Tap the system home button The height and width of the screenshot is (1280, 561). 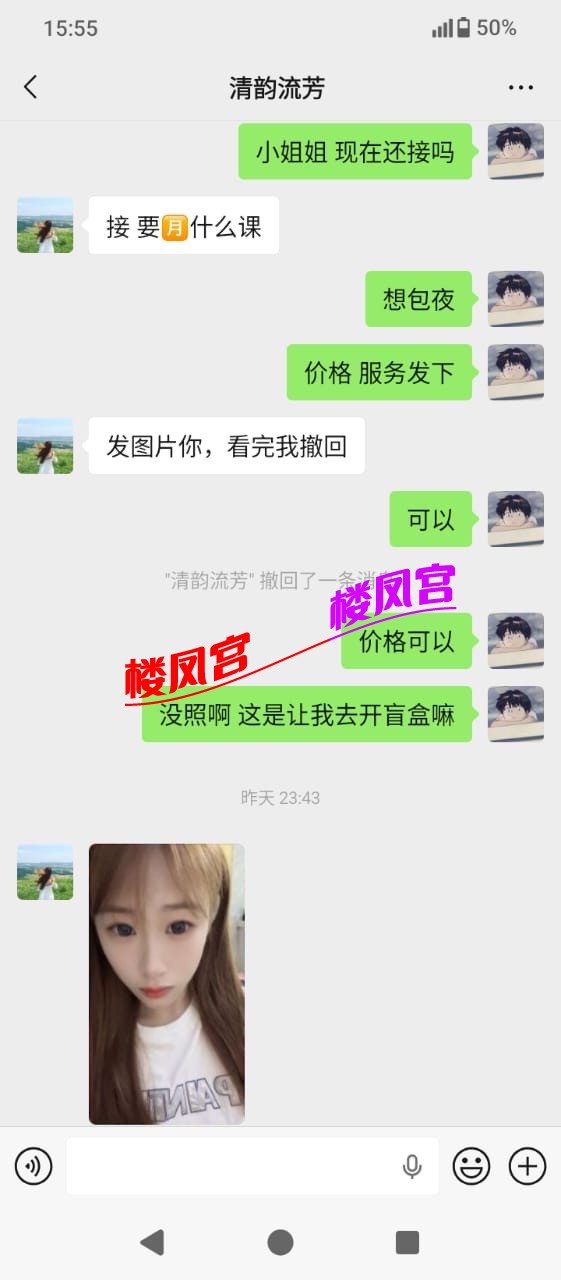[x=280, y=1242]
